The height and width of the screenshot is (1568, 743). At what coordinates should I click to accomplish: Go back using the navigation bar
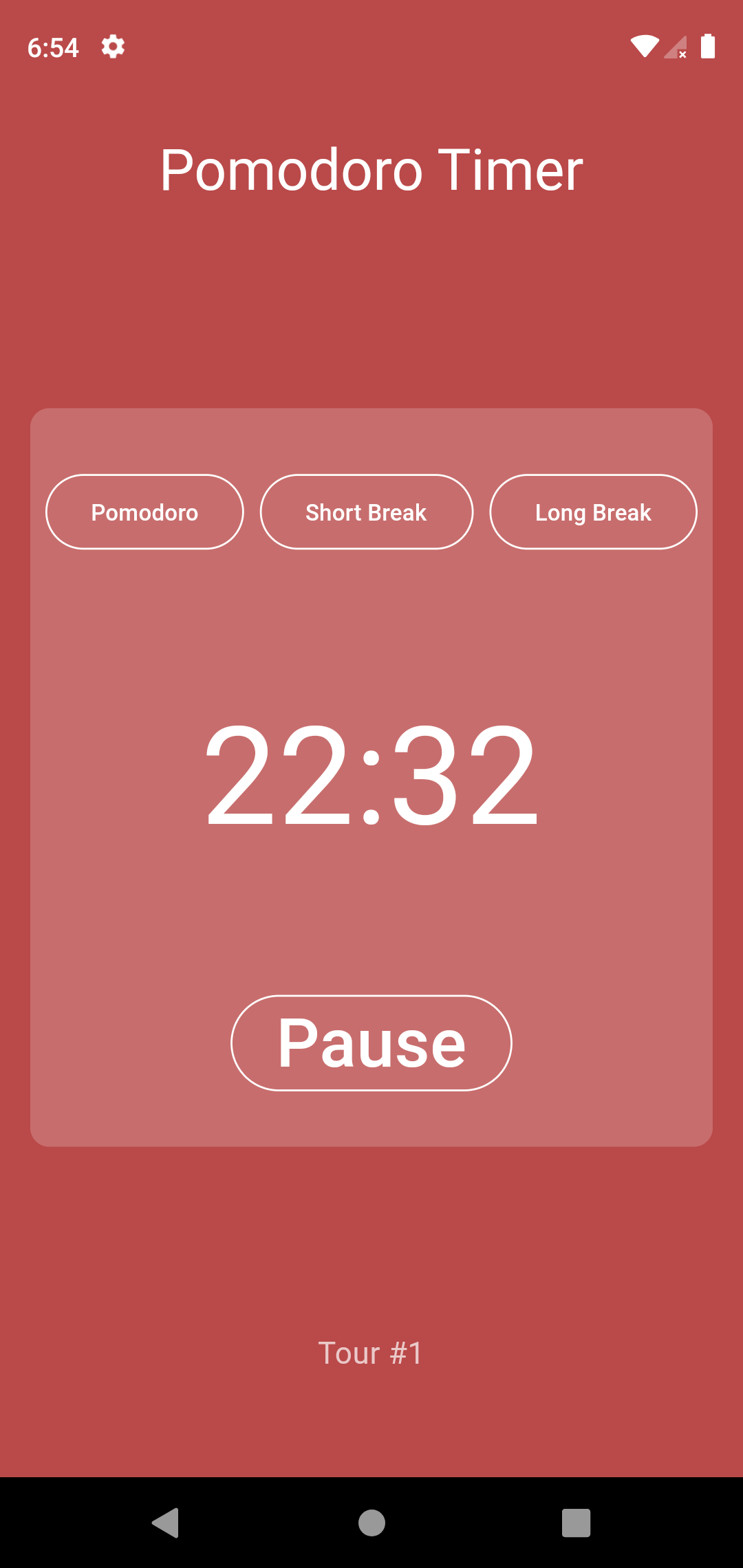click(x=166, y=1523)
